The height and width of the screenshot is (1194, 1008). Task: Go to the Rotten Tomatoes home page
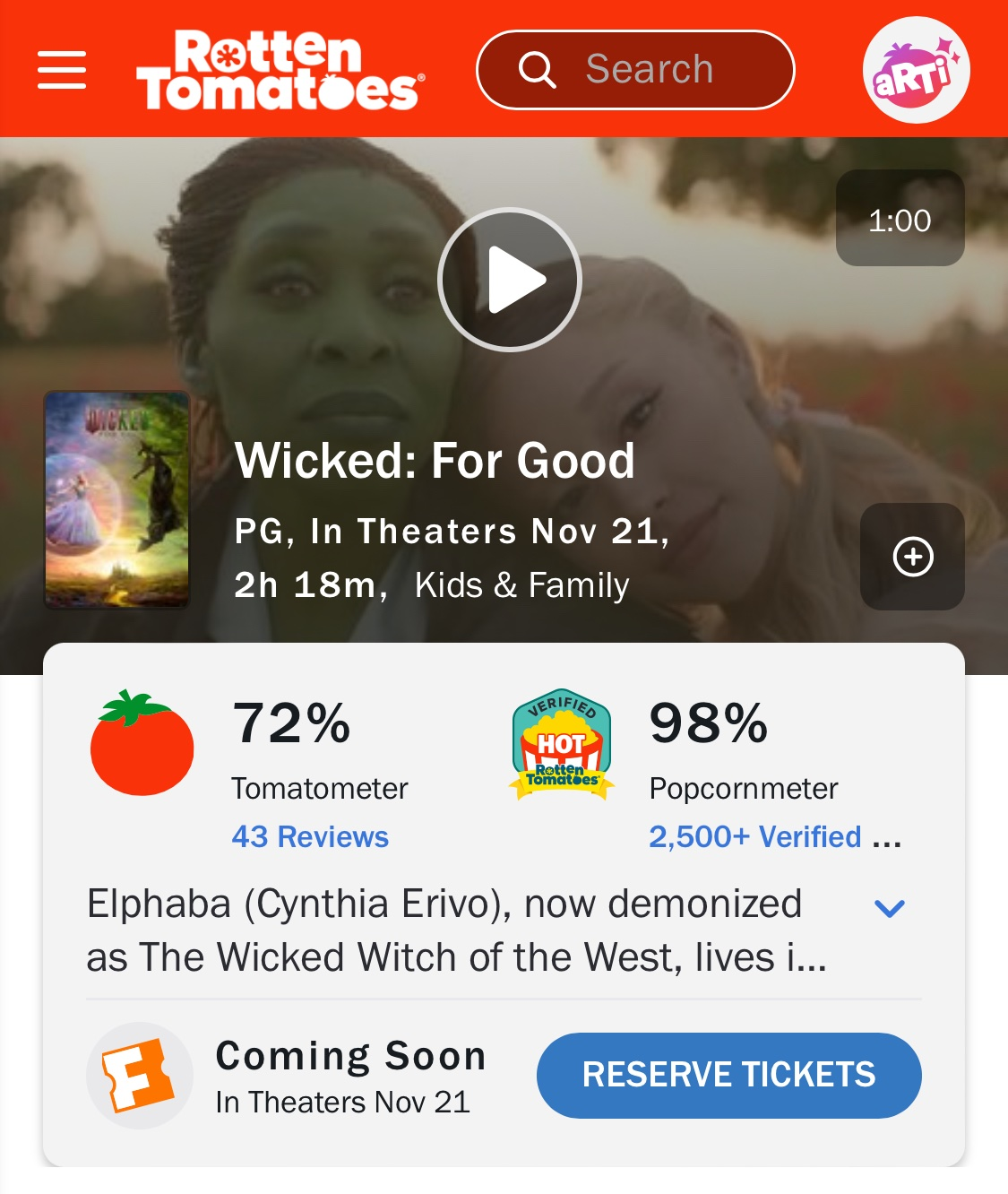point(280,70)
